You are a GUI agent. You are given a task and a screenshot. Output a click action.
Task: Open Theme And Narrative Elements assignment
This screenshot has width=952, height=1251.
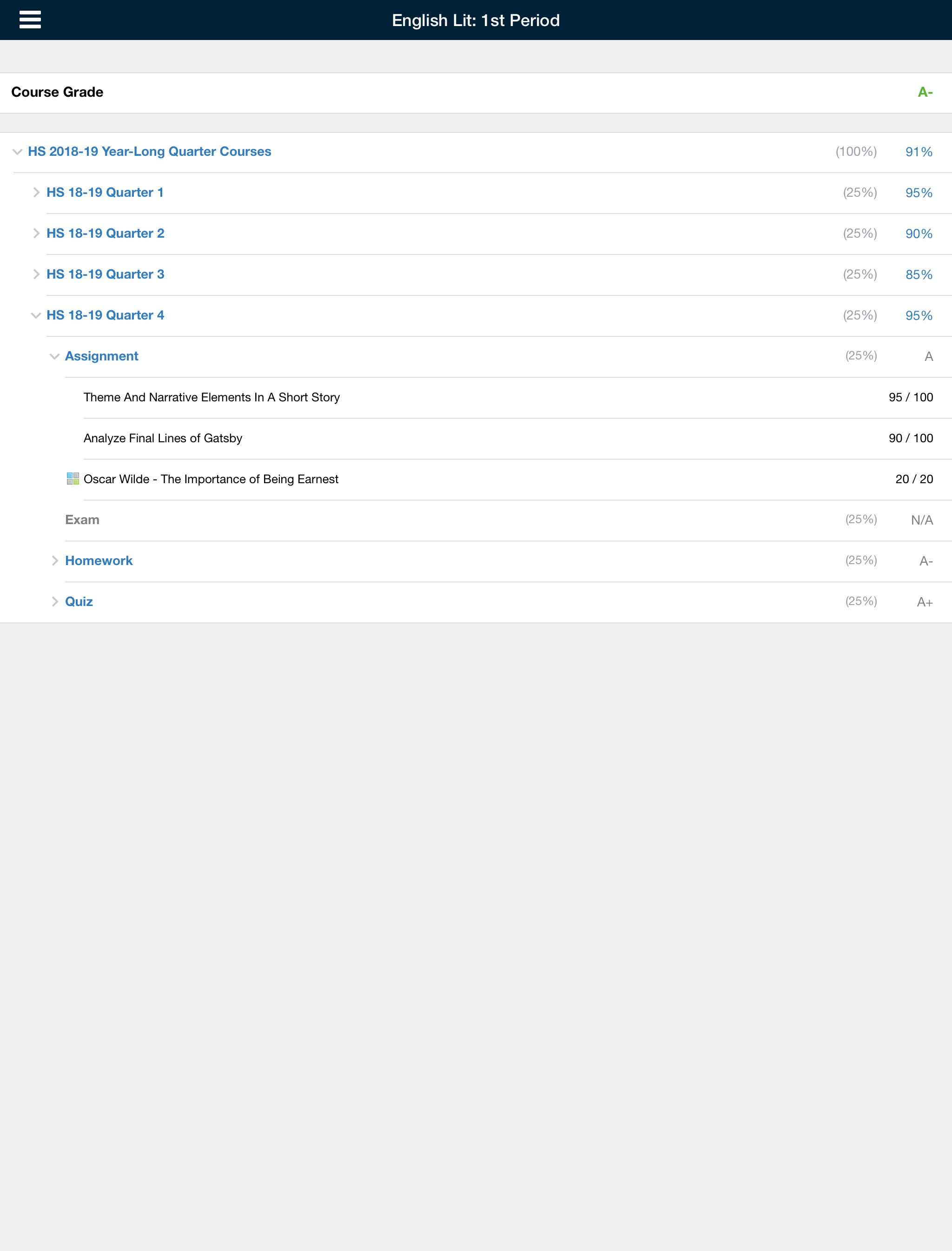click(x=212, y=397)
